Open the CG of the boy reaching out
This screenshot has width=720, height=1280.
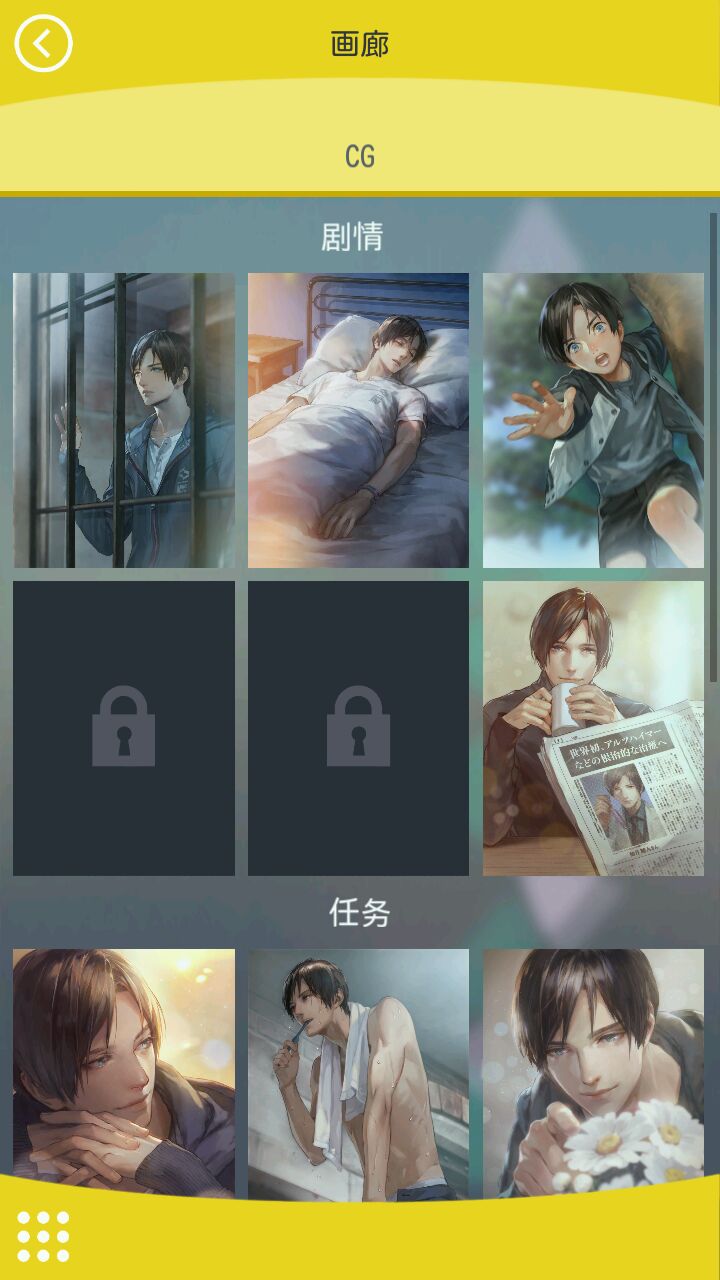[x=593, y=420]
